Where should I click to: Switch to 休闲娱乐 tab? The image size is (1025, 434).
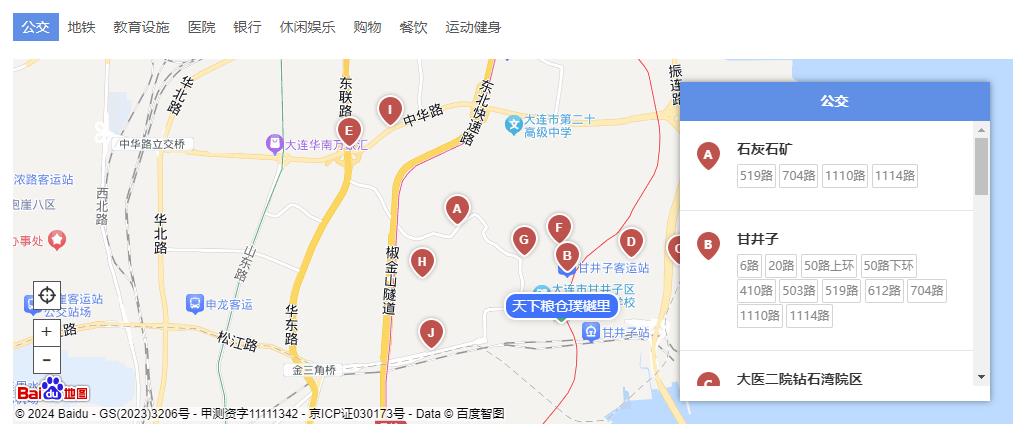tap(307, 27)
